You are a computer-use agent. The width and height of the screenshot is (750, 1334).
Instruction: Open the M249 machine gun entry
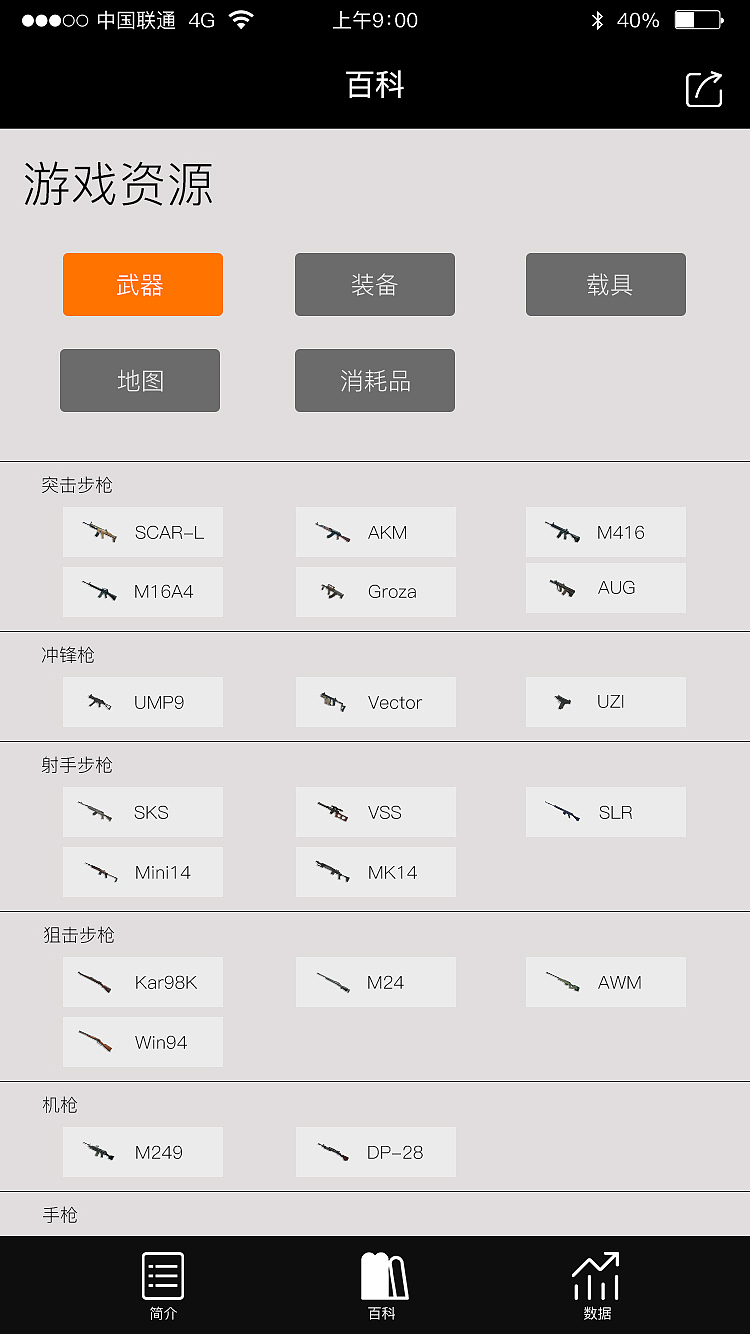coord(143,1152)
